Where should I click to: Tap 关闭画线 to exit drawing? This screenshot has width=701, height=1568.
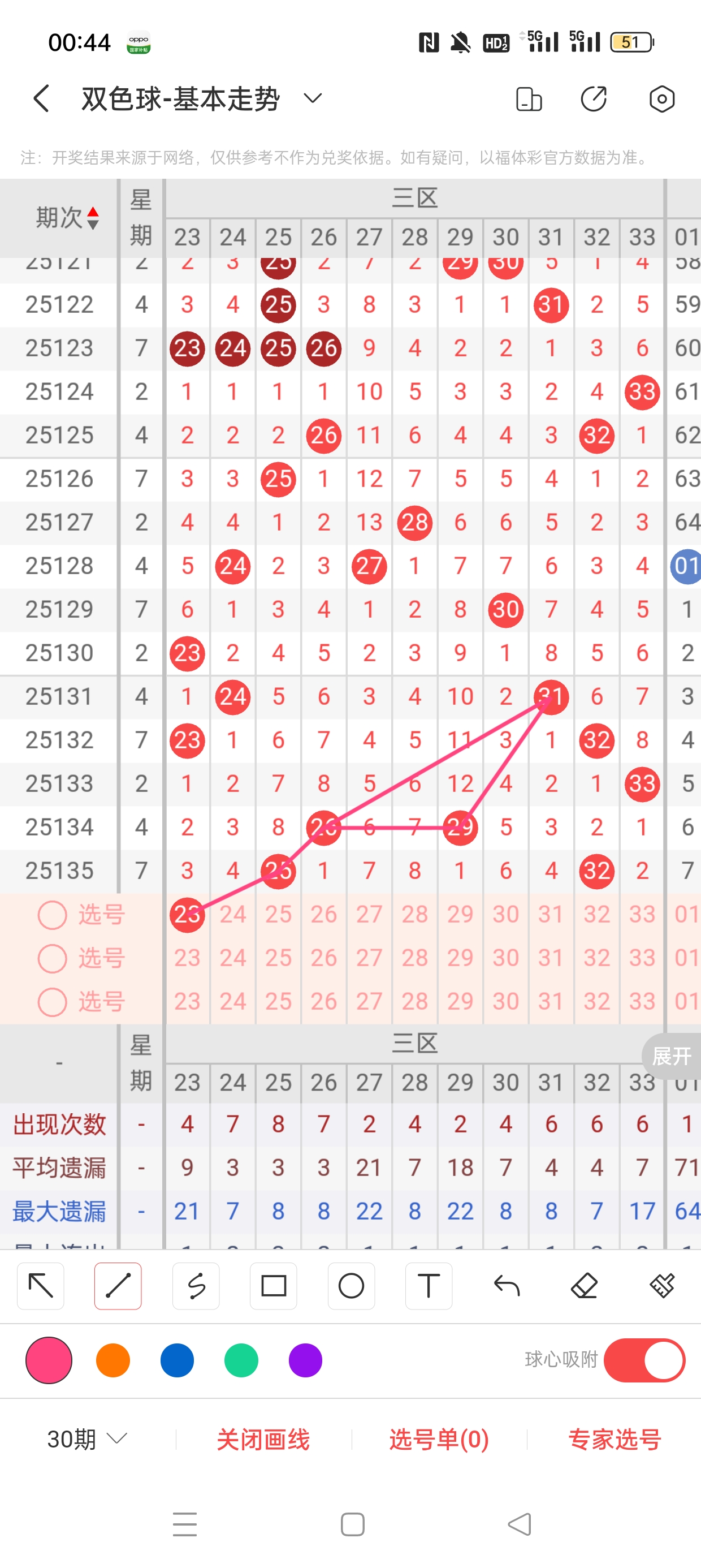(263, 1440)
